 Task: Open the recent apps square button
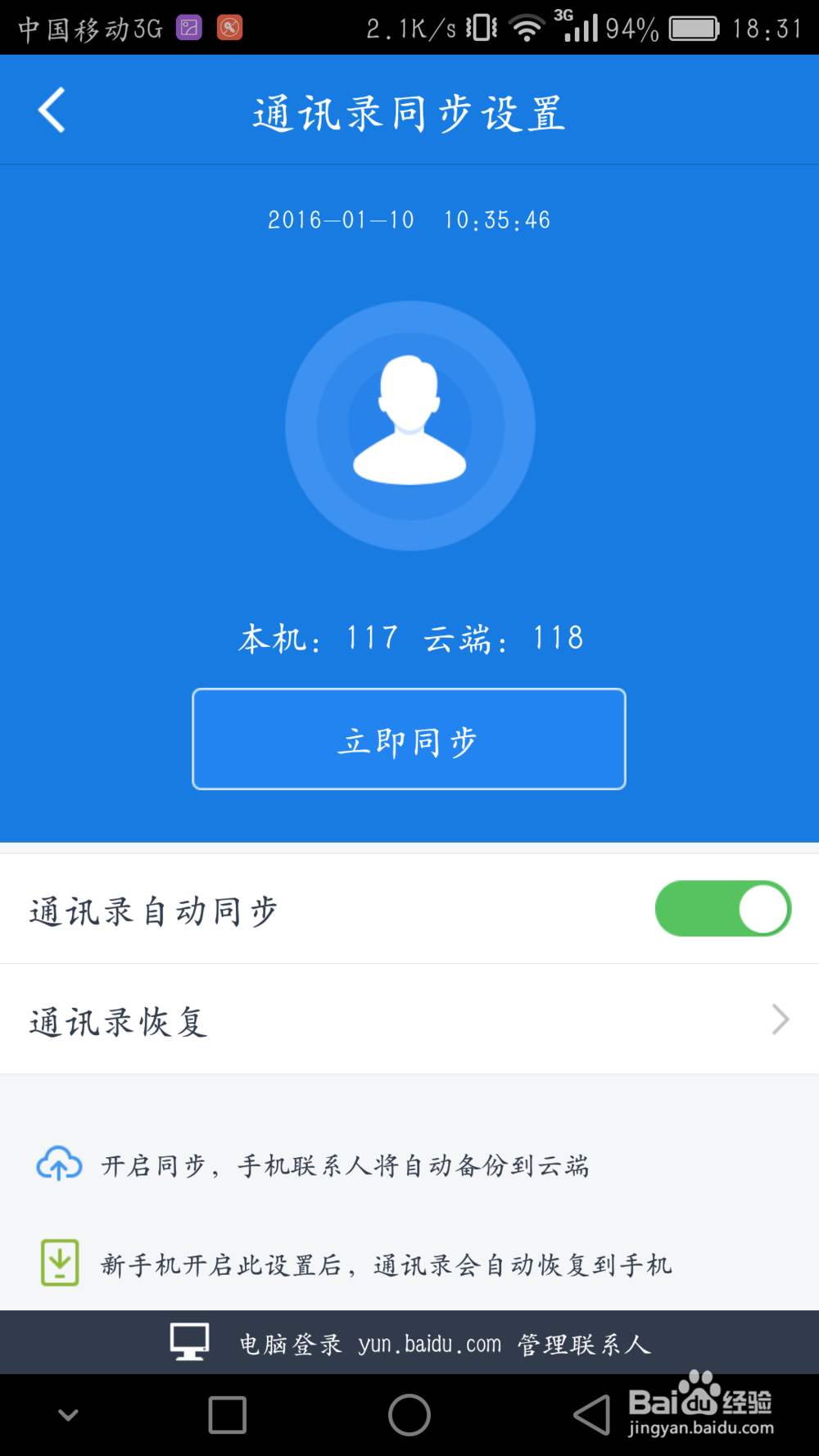(228, 1414)
